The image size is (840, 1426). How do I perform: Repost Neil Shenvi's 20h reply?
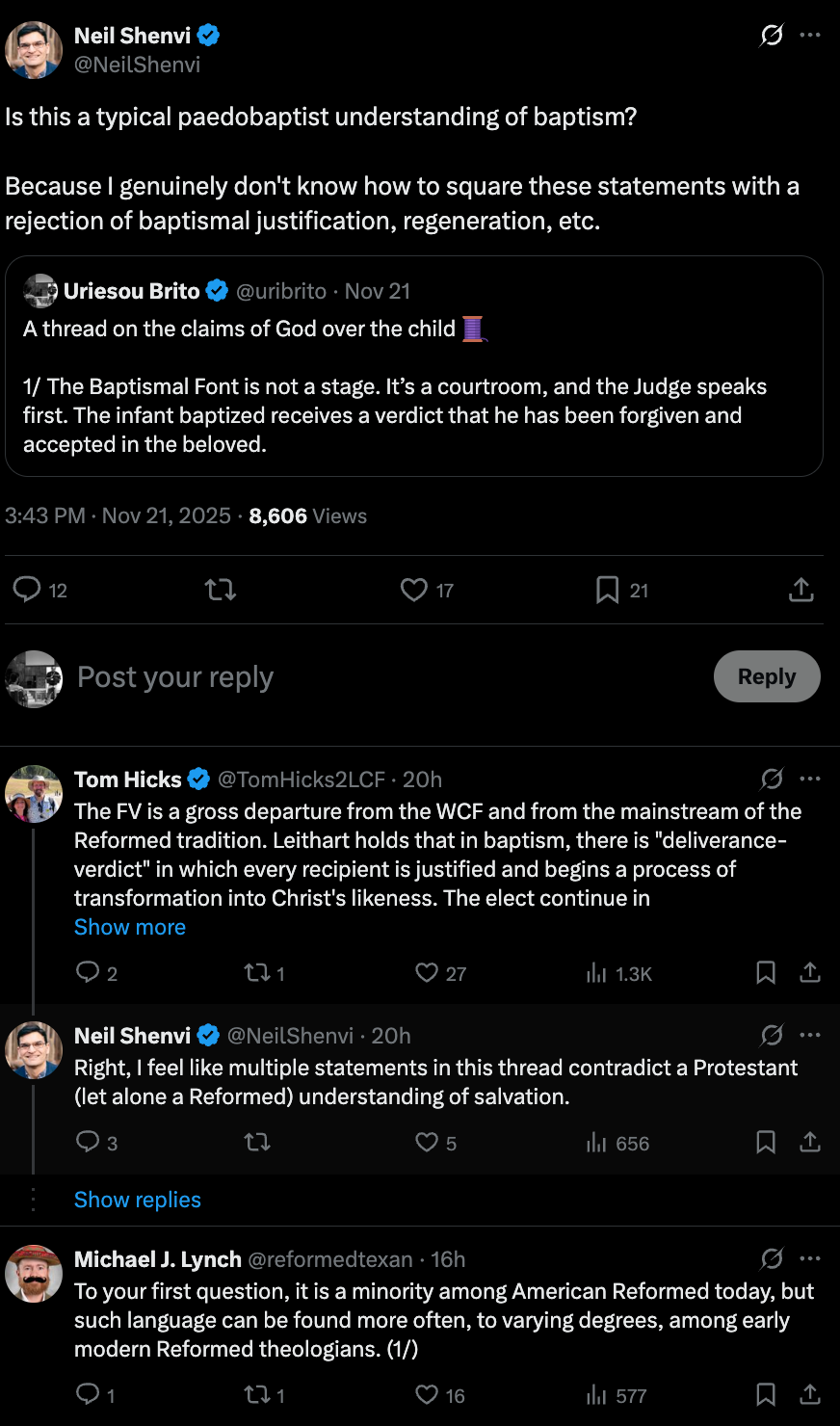[257, 1143]
